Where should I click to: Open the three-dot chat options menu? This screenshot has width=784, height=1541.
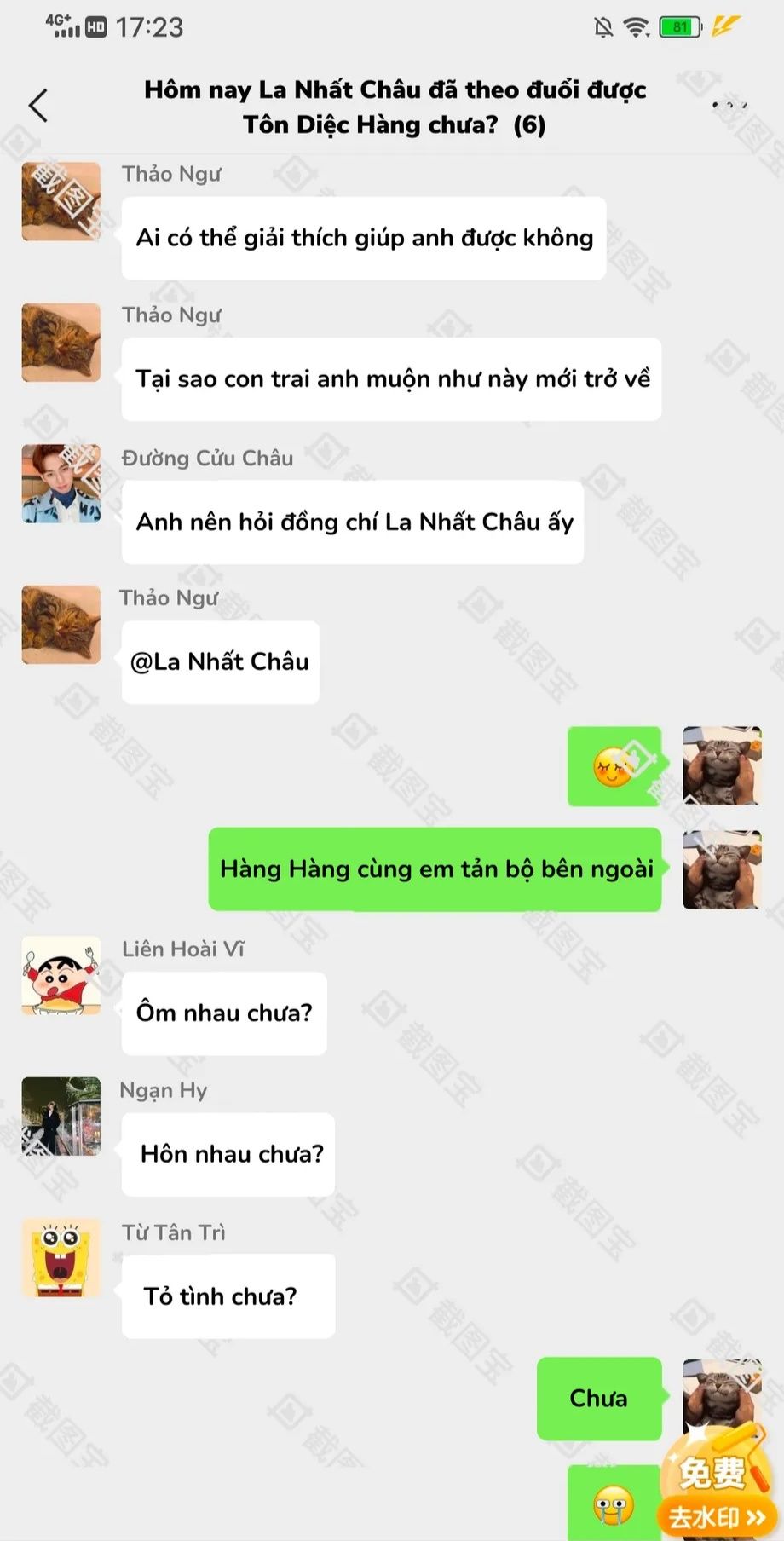[730, 105]
